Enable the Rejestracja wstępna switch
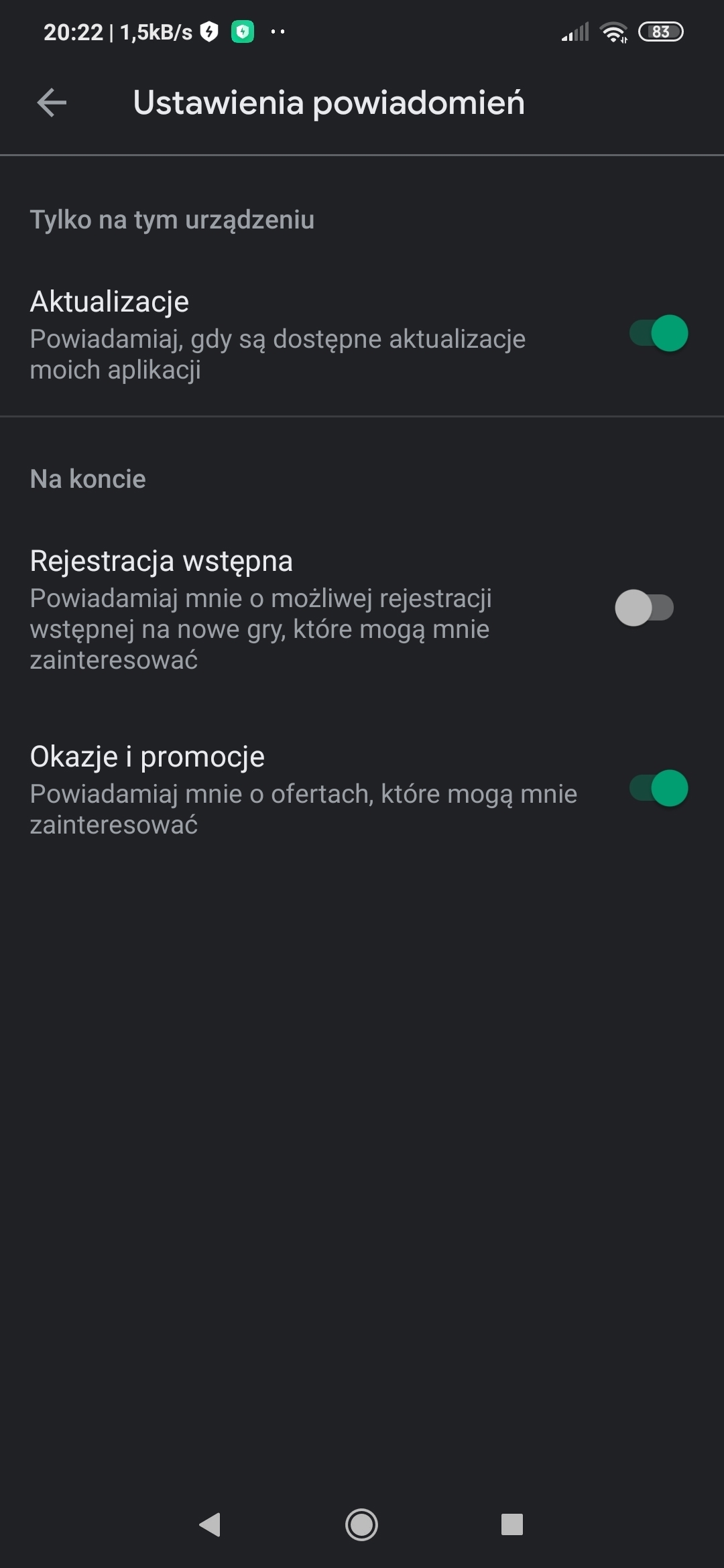Screen dimensions: 724x1568 pyautogui.click(x=644, y=608)
